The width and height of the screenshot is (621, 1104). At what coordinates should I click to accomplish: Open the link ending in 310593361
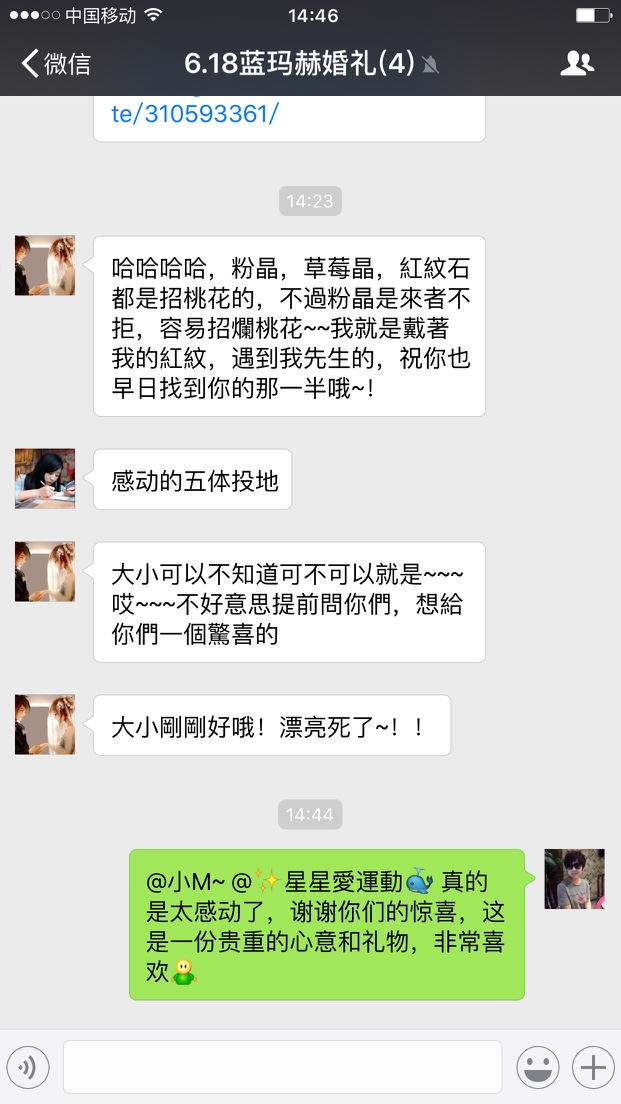click(195, 113)
